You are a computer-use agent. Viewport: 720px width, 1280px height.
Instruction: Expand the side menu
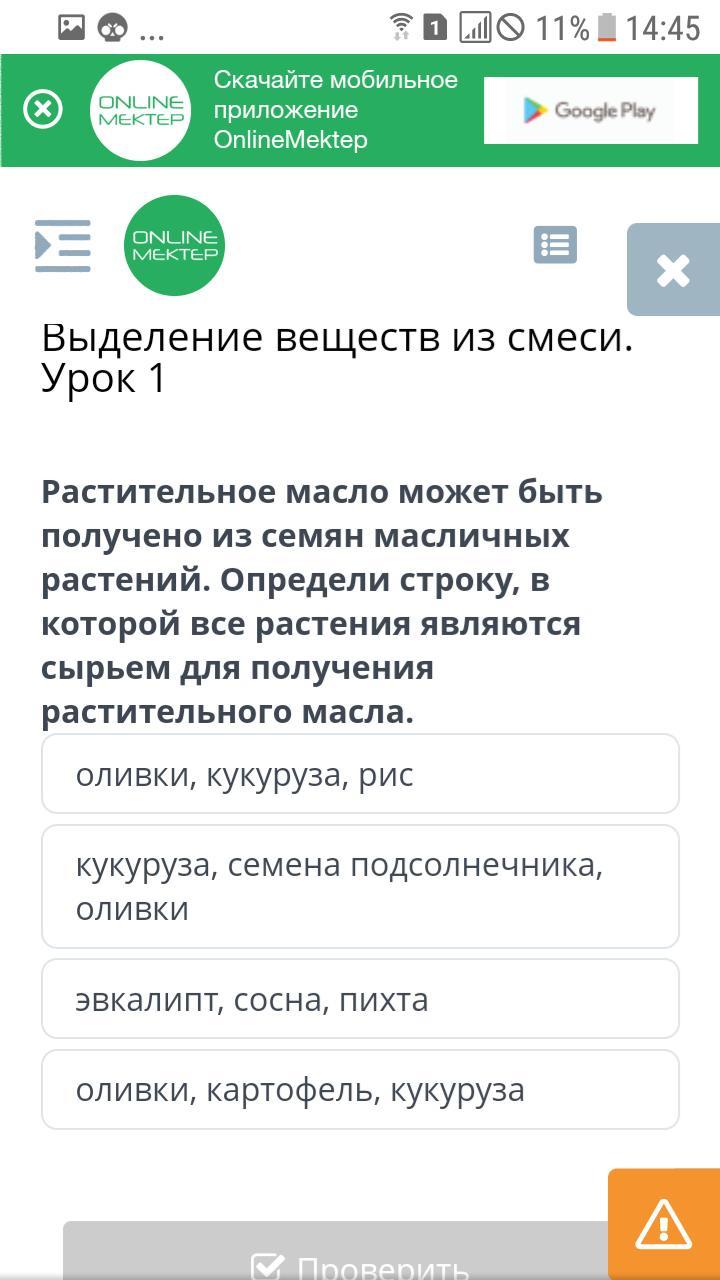click(x=63, y=245)
